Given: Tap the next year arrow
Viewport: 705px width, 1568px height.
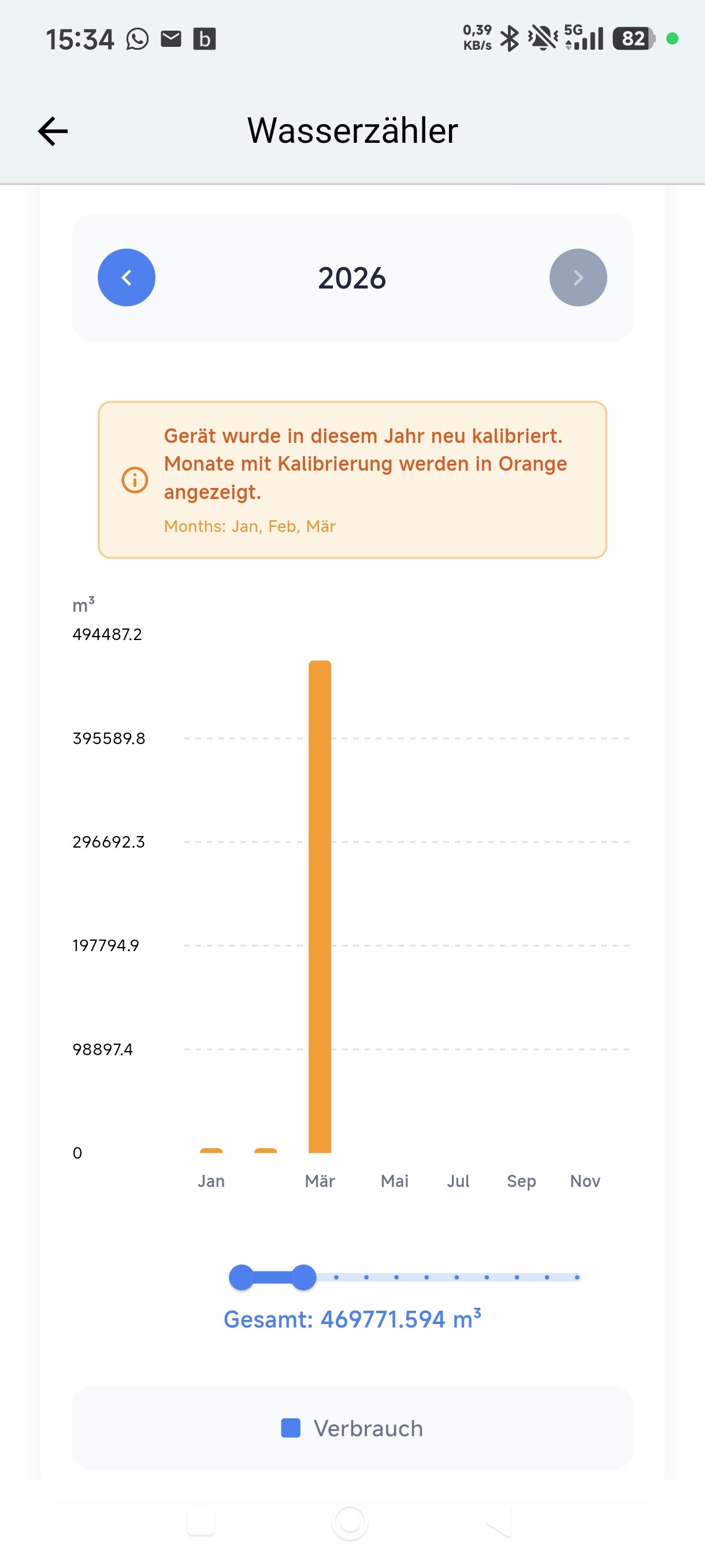Looking at the screenshot, I should point(578,278).
